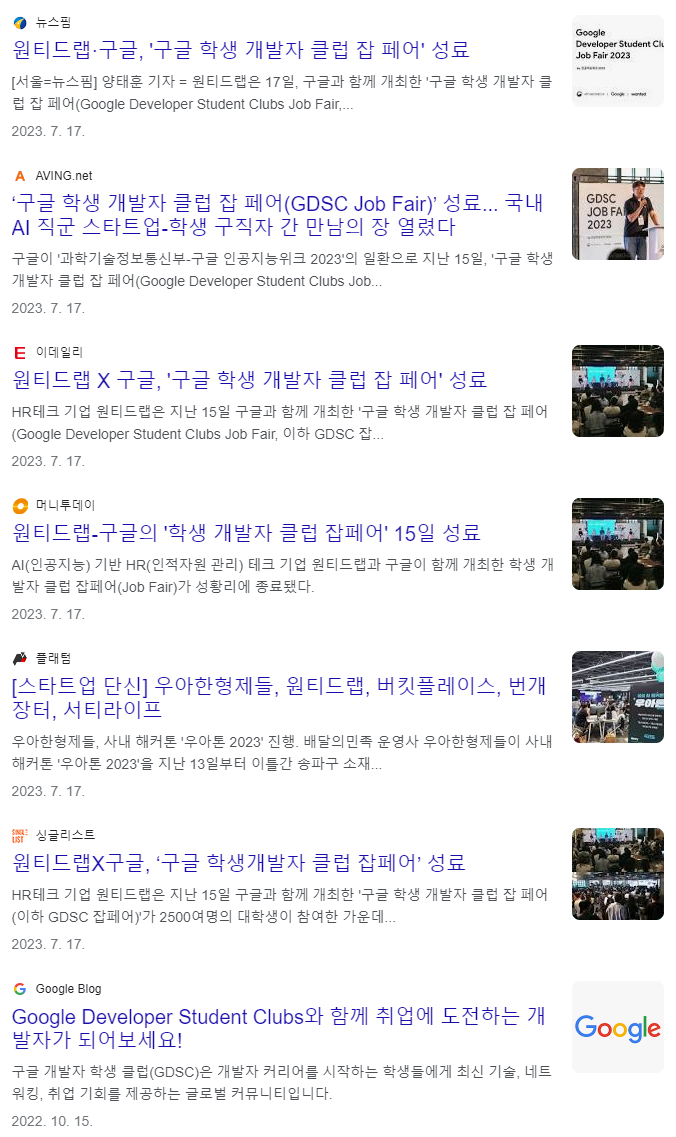Tap the crowd photo thumbnail from 싱글리스트
The height and width of the screenshot is (1137, 676).
(x=617, y=874)
